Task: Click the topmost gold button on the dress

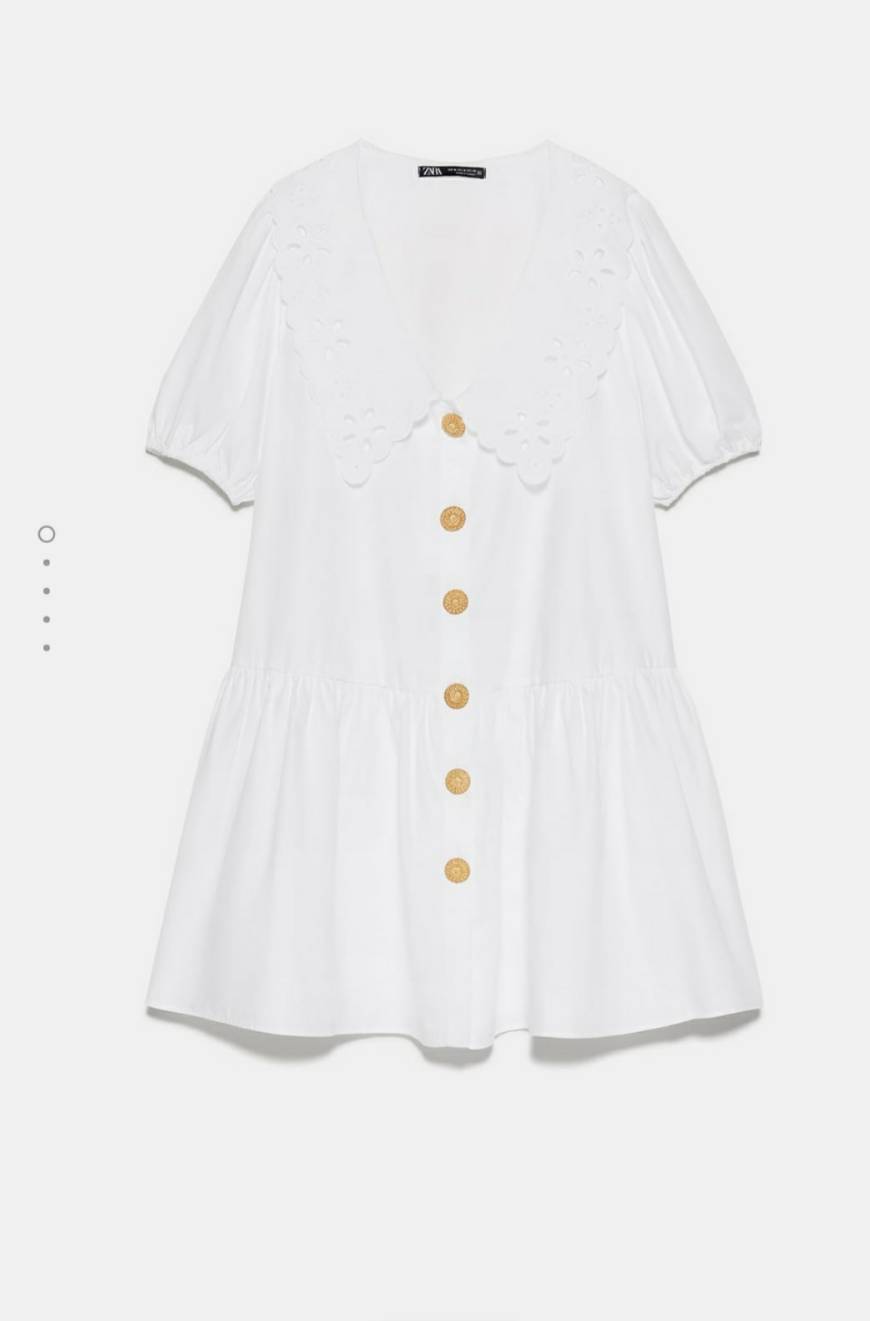Action: coord(452,424)
